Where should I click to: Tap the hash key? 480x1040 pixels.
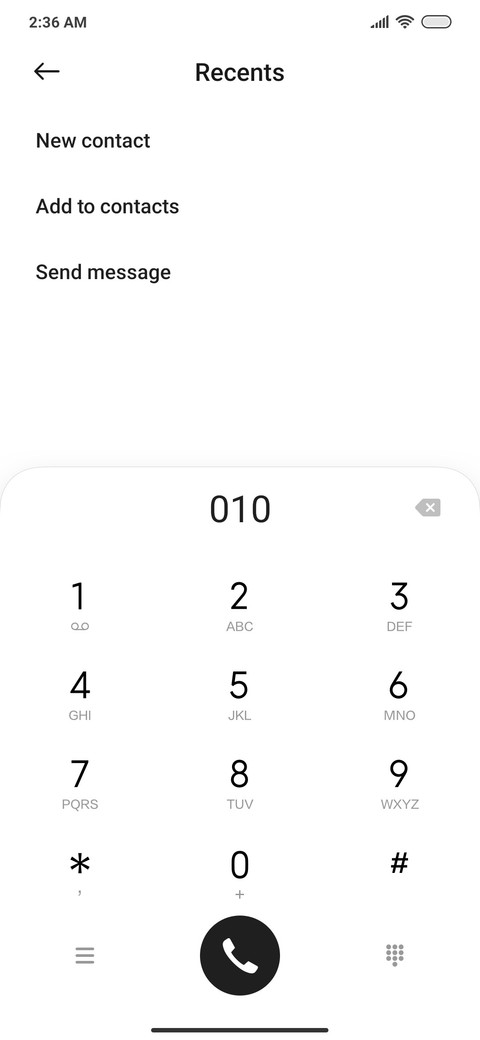[x=399, y=865]
